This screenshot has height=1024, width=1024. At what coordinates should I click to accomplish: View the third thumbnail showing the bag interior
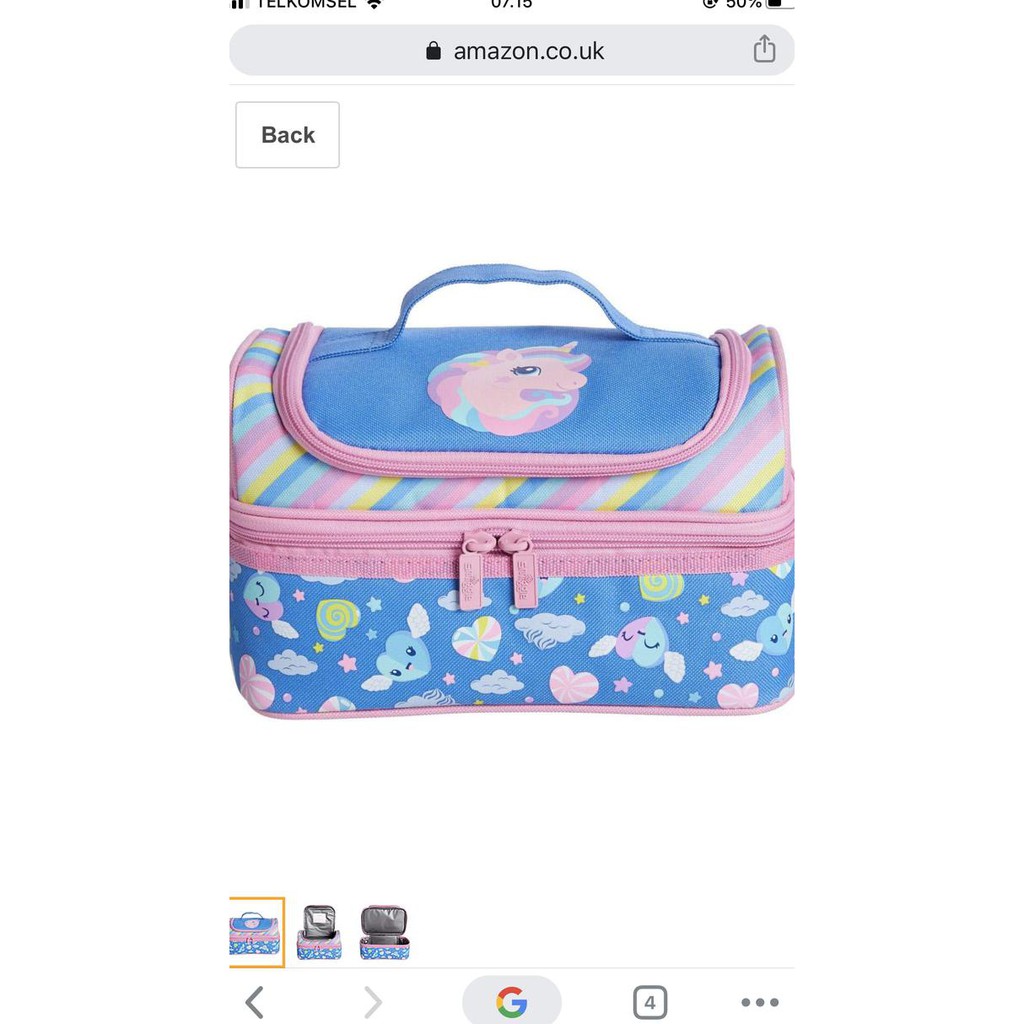coord(385,934)
